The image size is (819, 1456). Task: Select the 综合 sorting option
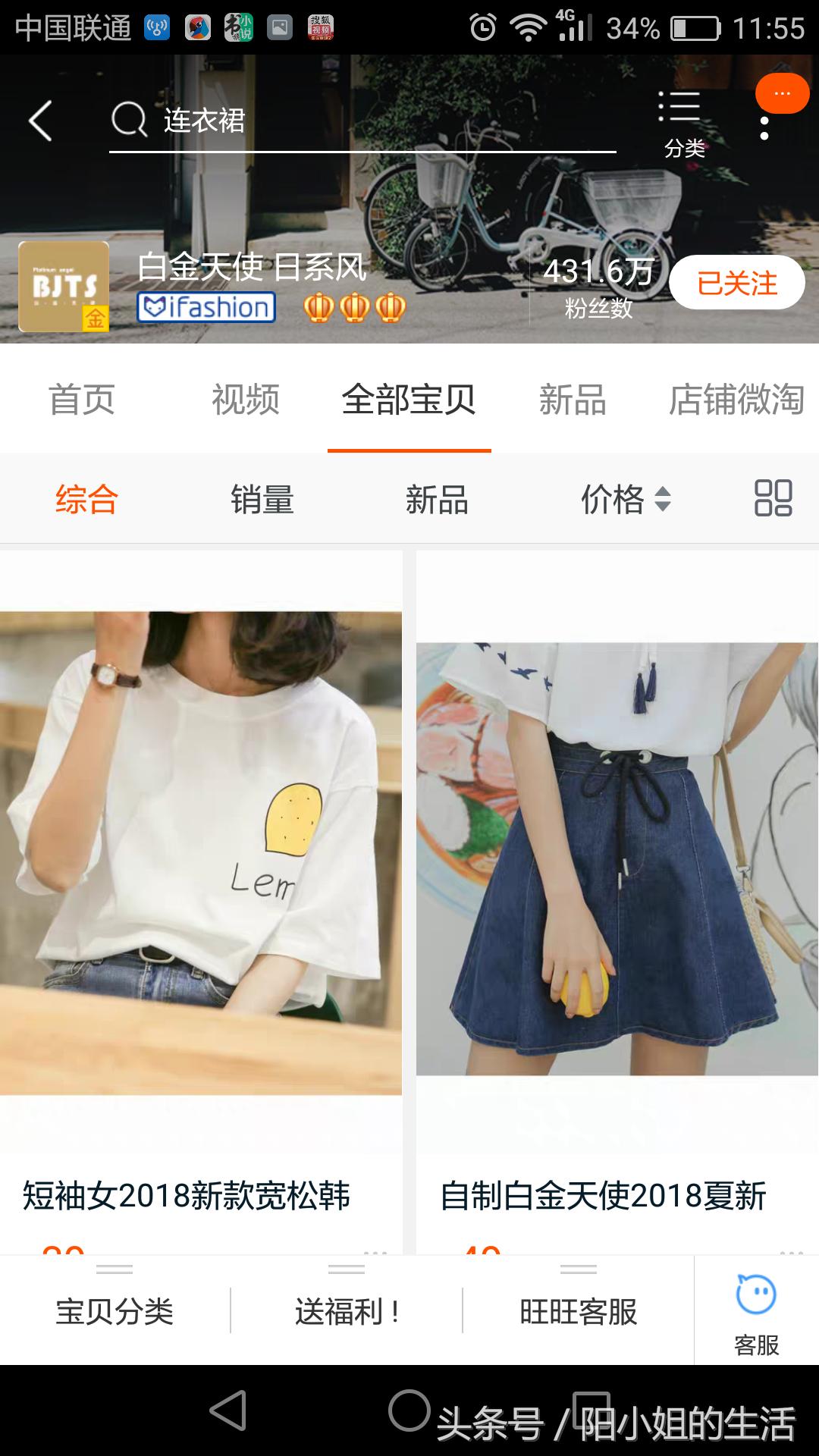point(86,500)
